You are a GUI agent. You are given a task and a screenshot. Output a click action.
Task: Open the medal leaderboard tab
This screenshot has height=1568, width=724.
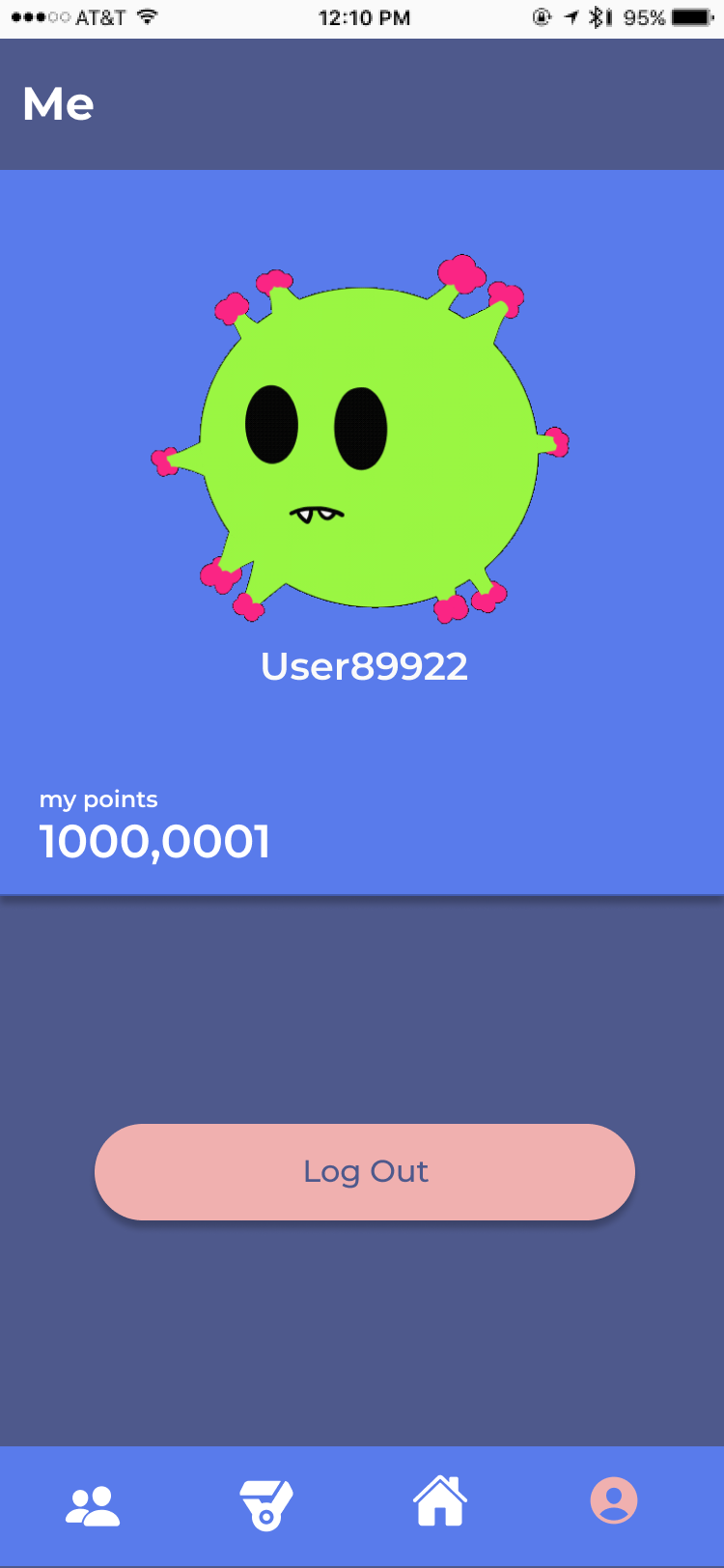(265, 1505)
